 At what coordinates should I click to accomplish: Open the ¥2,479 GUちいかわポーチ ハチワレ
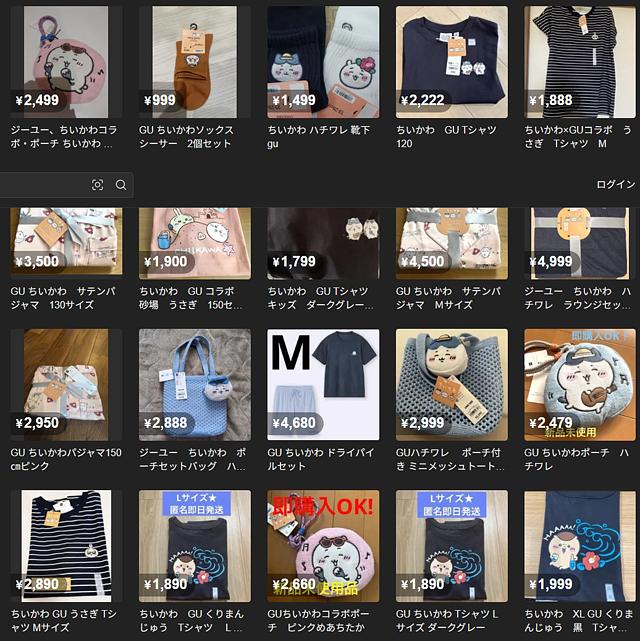pos(579,385)
